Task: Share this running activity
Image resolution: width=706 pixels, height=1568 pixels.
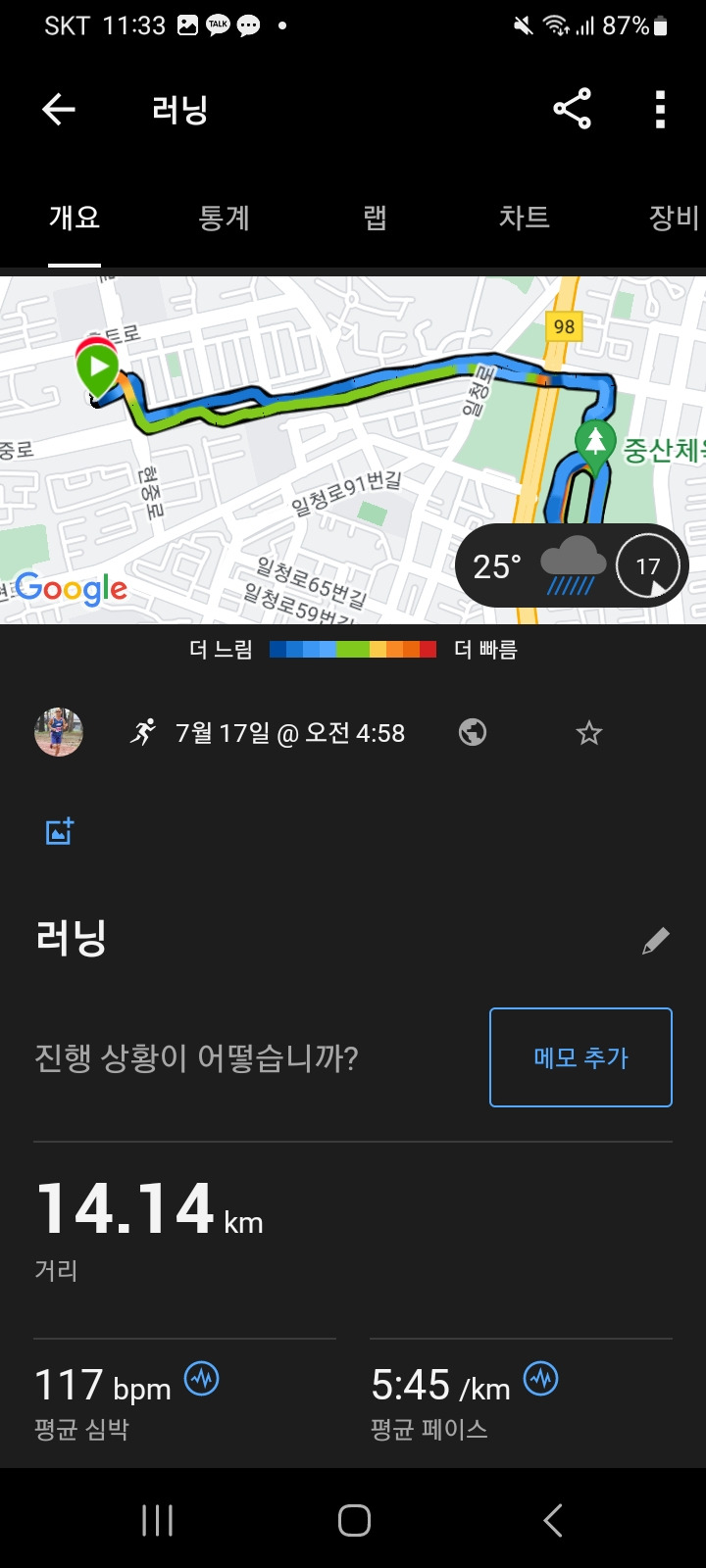Action: point(572,109)
